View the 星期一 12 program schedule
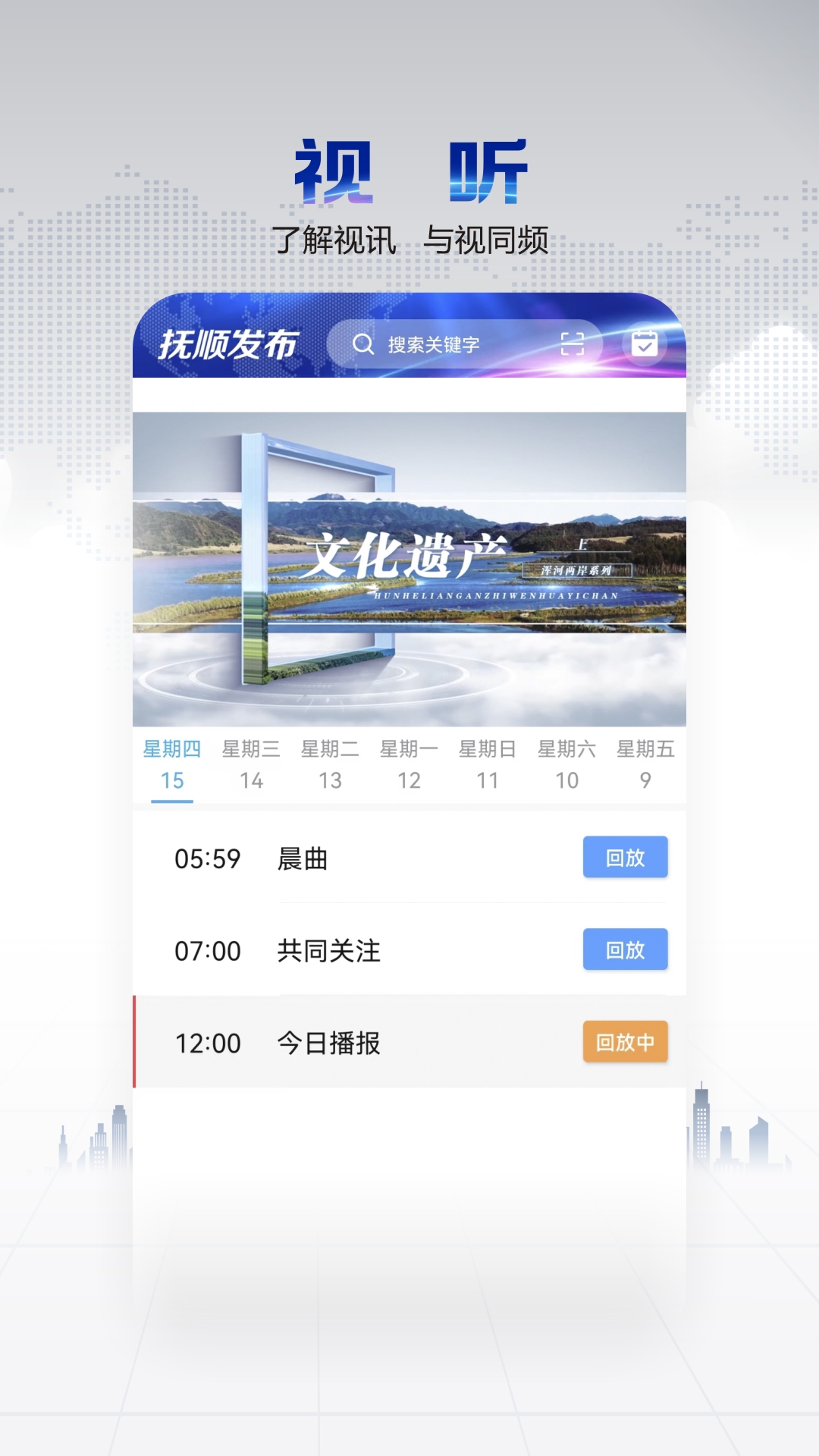The image size is (819, 1456). (410, 762)
